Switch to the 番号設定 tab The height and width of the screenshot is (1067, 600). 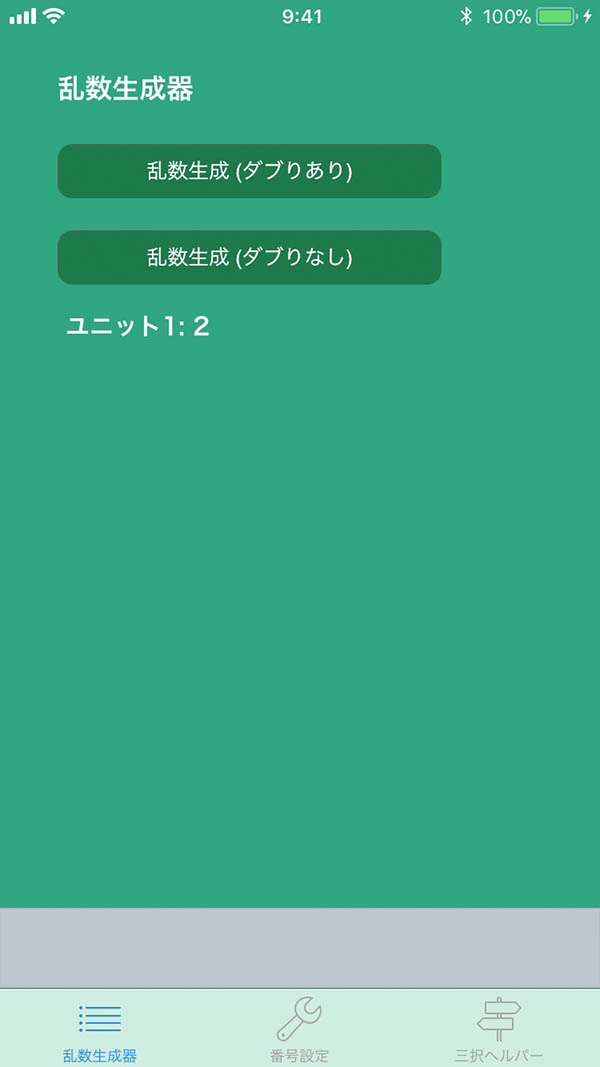(299, 1029)
